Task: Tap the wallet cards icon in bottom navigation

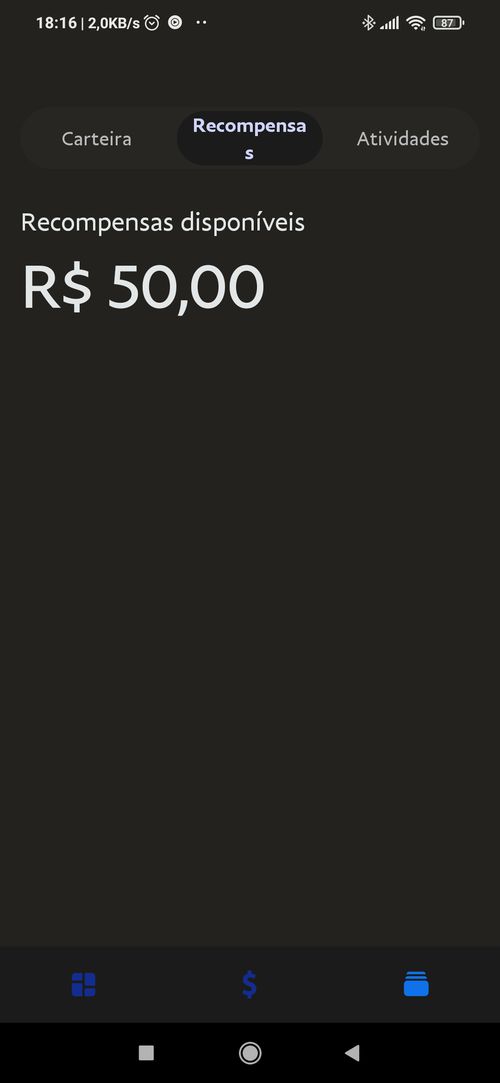Action: tap(416, 984)
